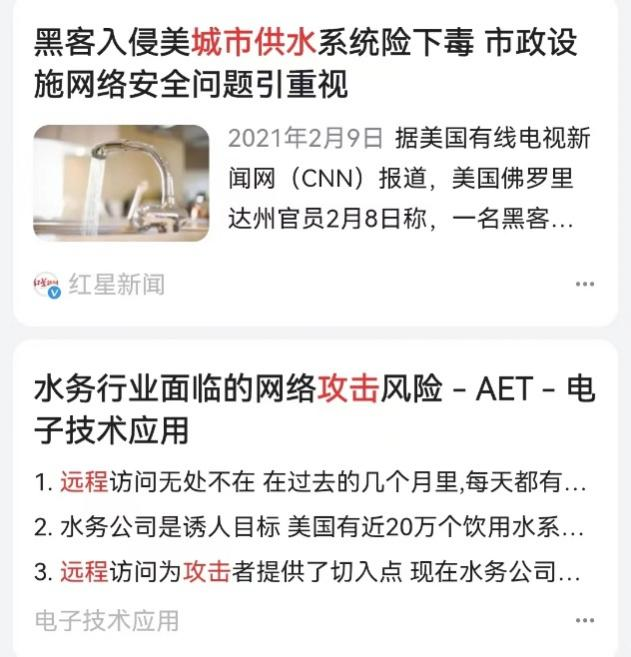Open more options for the 电子技术应用 result
The width and height of the screenshot is (631, 657).
tap(585, 621)
